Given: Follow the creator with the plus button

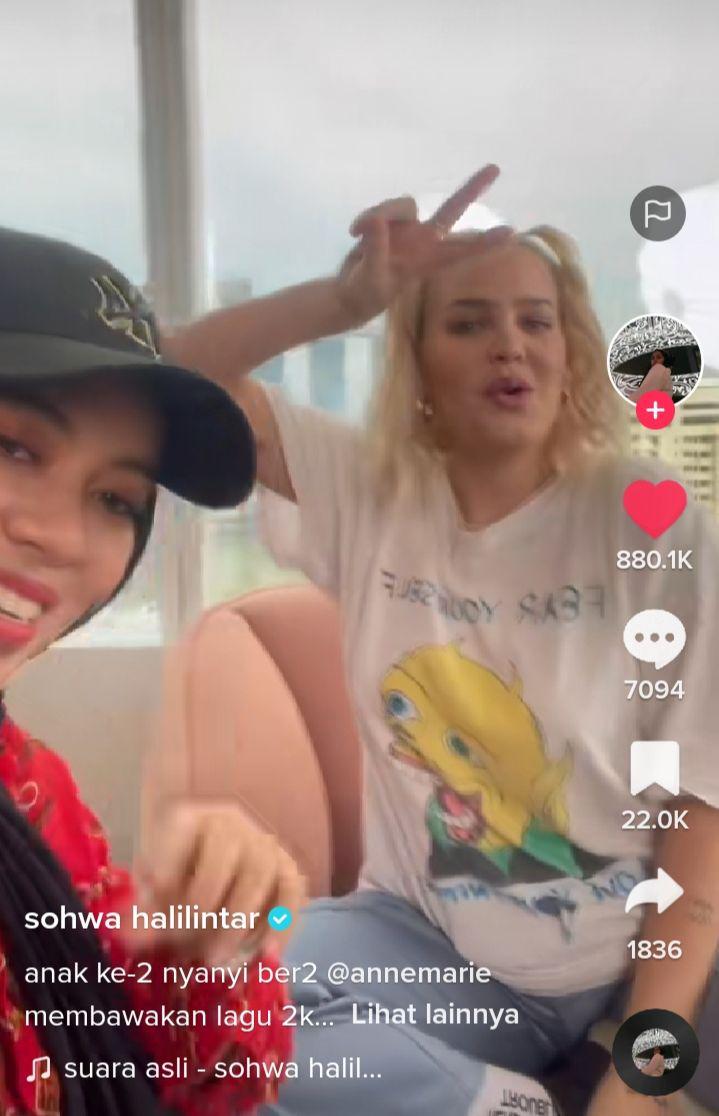Looking at the screenshot, I should pyautogui.click(x=655, y=411).
